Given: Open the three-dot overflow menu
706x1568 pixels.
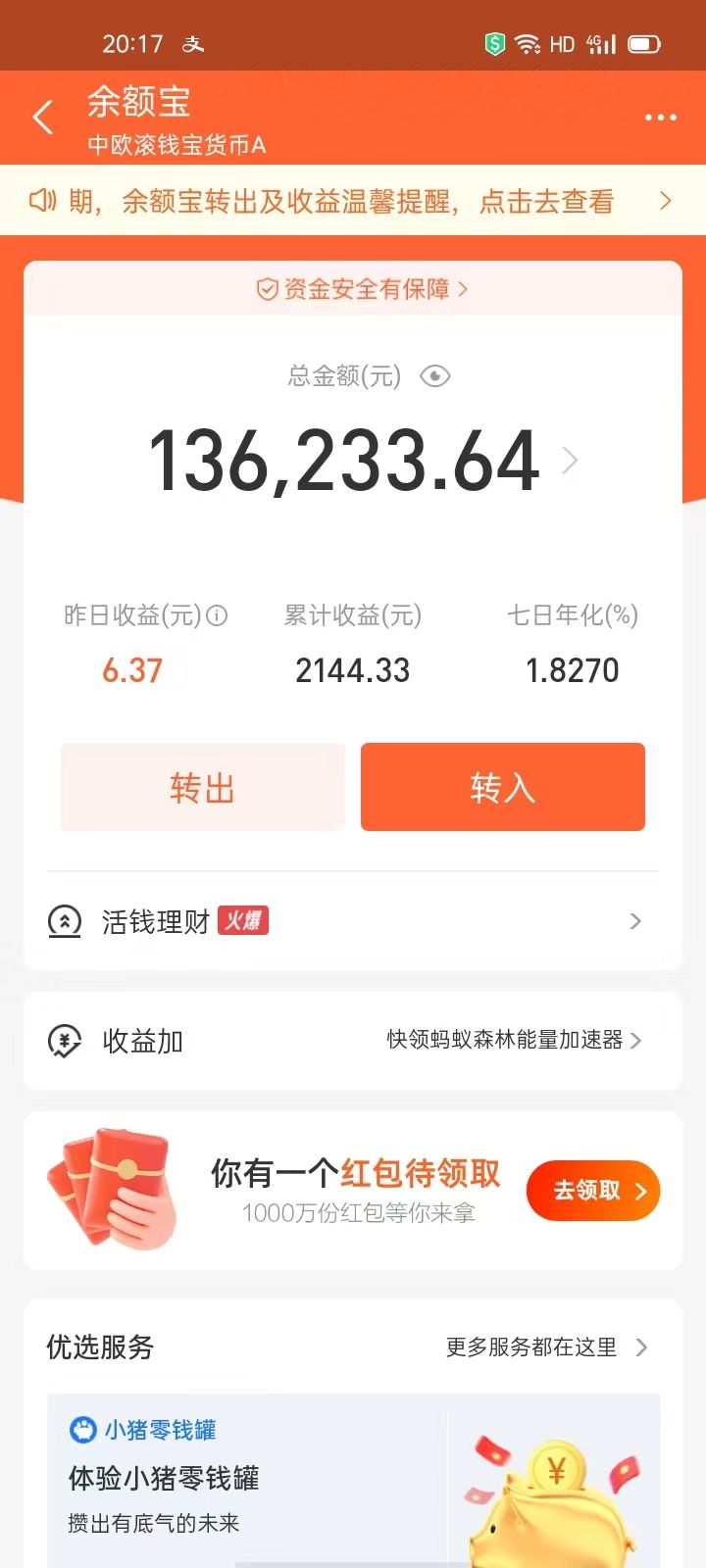Looking at the screenshot, I should [660, 118].
